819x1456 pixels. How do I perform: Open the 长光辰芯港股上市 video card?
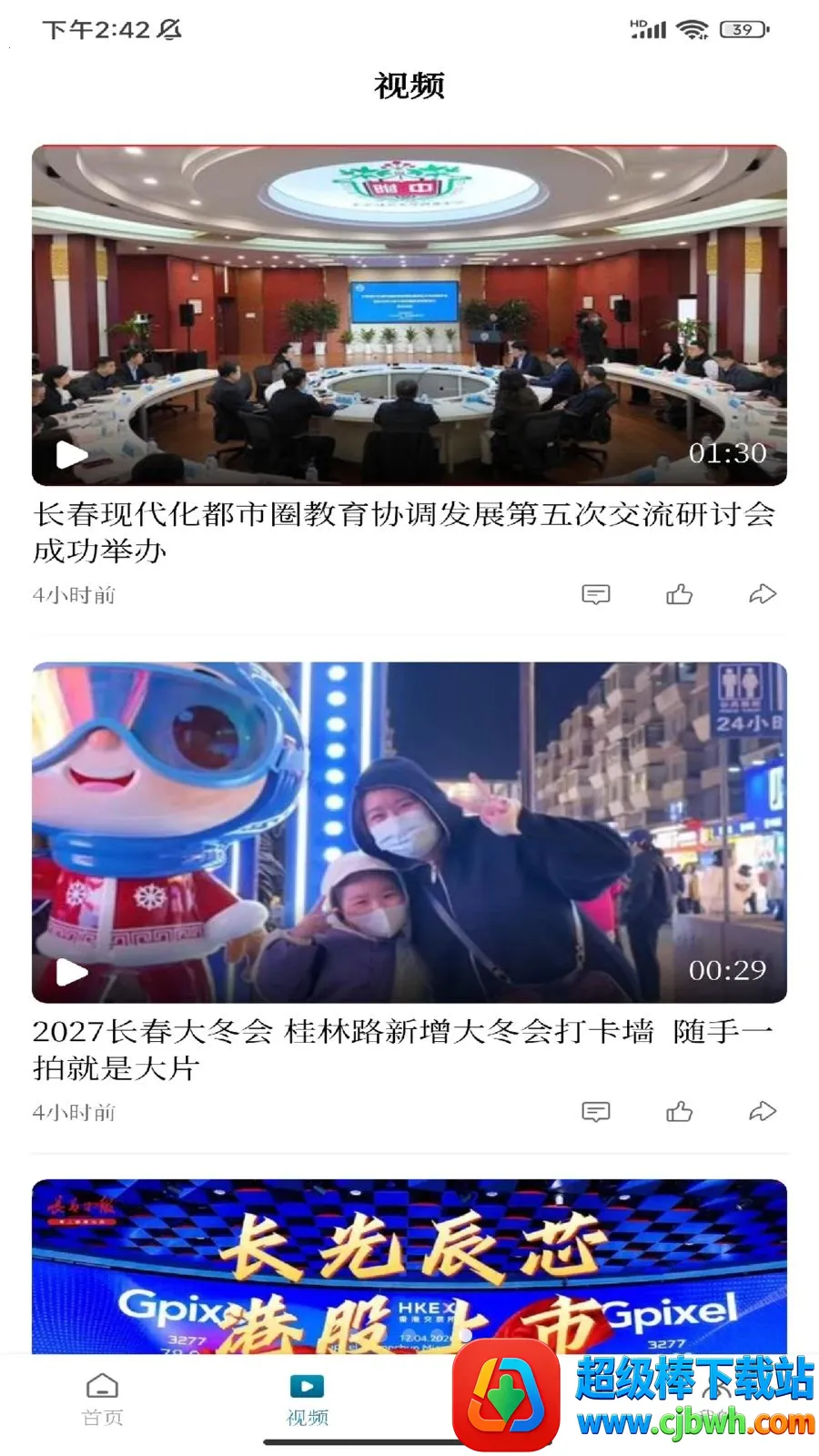(x=409, y=1266)
